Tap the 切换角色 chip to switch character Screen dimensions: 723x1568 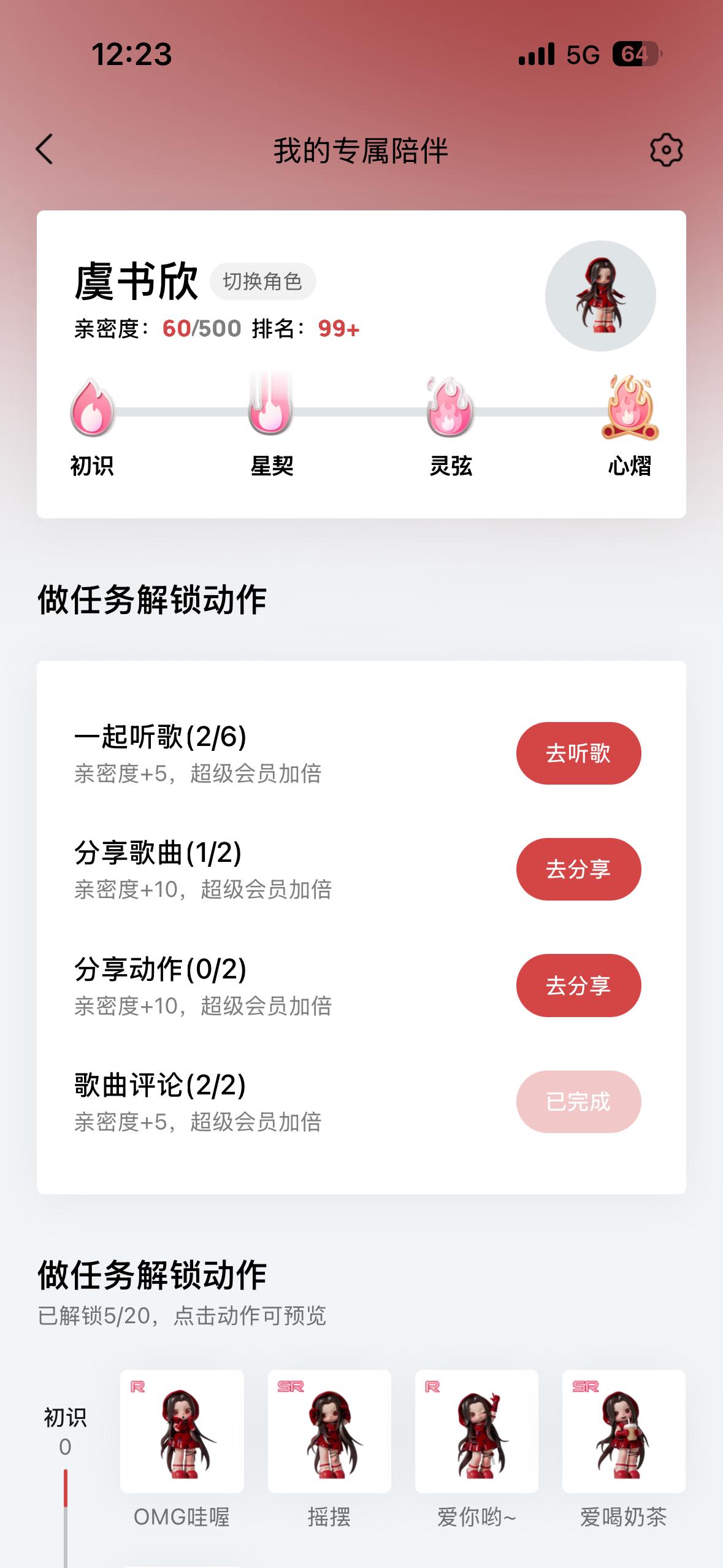pos(262,282)
